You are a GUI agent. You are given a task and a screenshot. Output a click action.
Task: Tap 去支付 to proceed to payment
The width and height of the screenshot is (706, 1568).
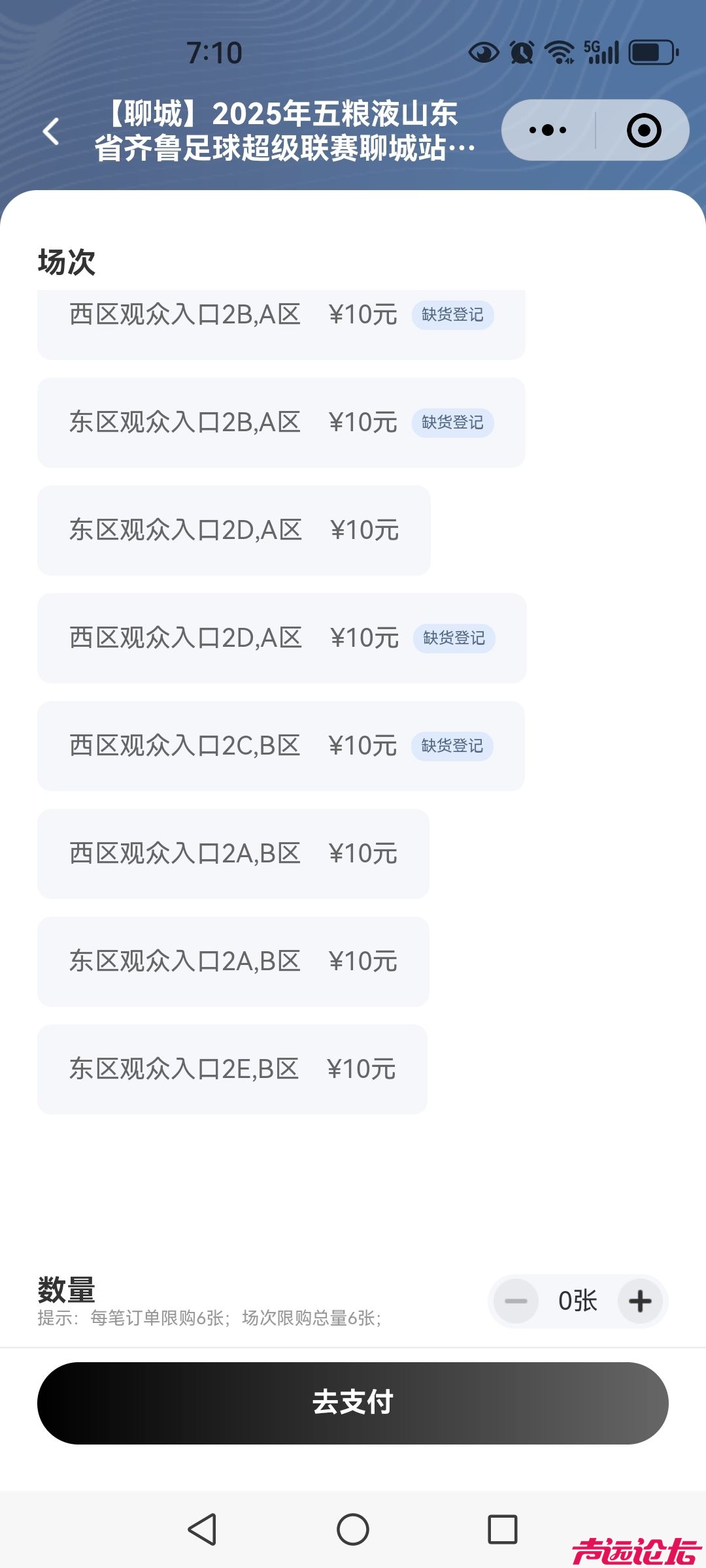[x=353, y=1403]
